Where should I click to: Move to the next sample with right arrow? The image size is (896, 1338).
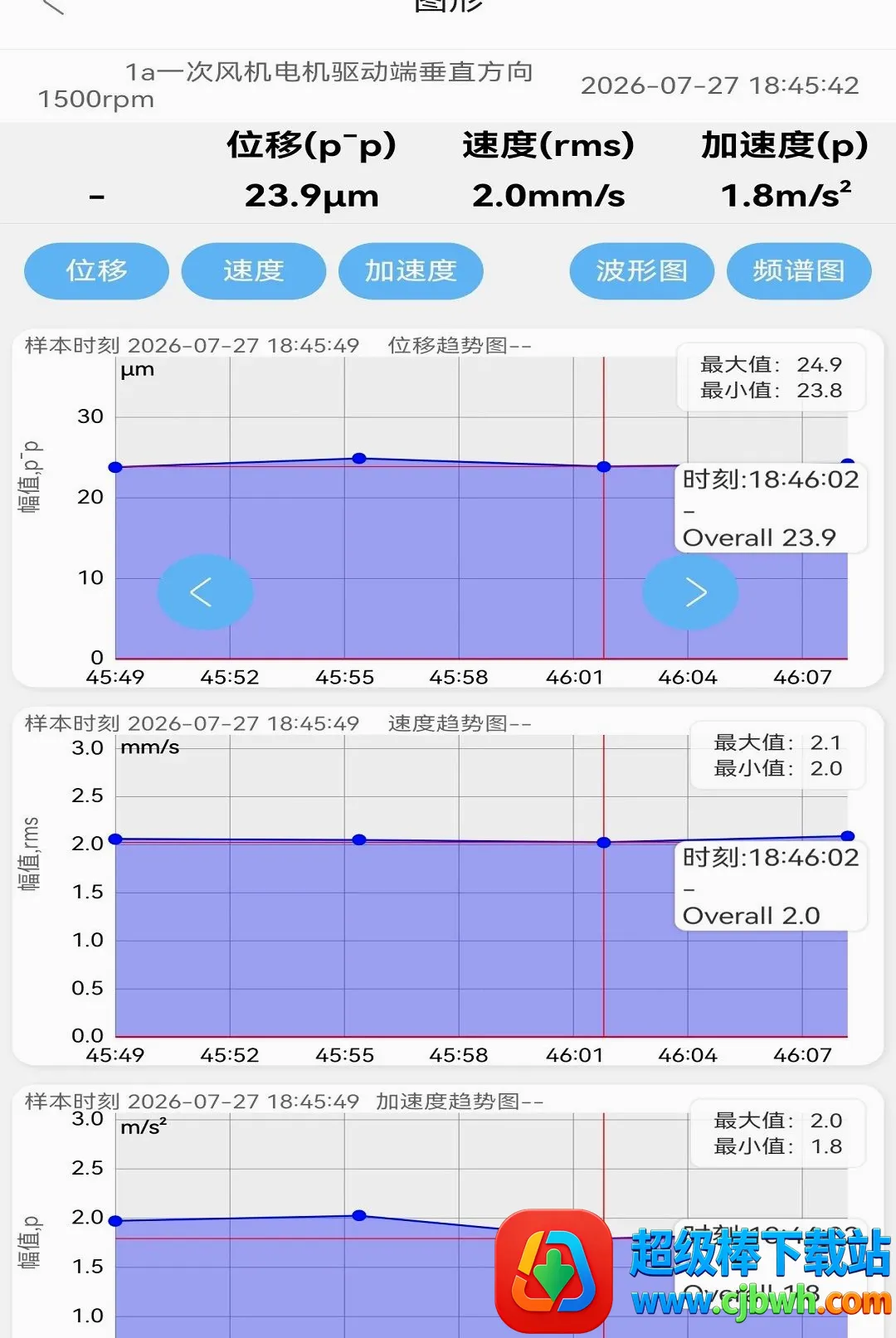click(x=690, y=592)
